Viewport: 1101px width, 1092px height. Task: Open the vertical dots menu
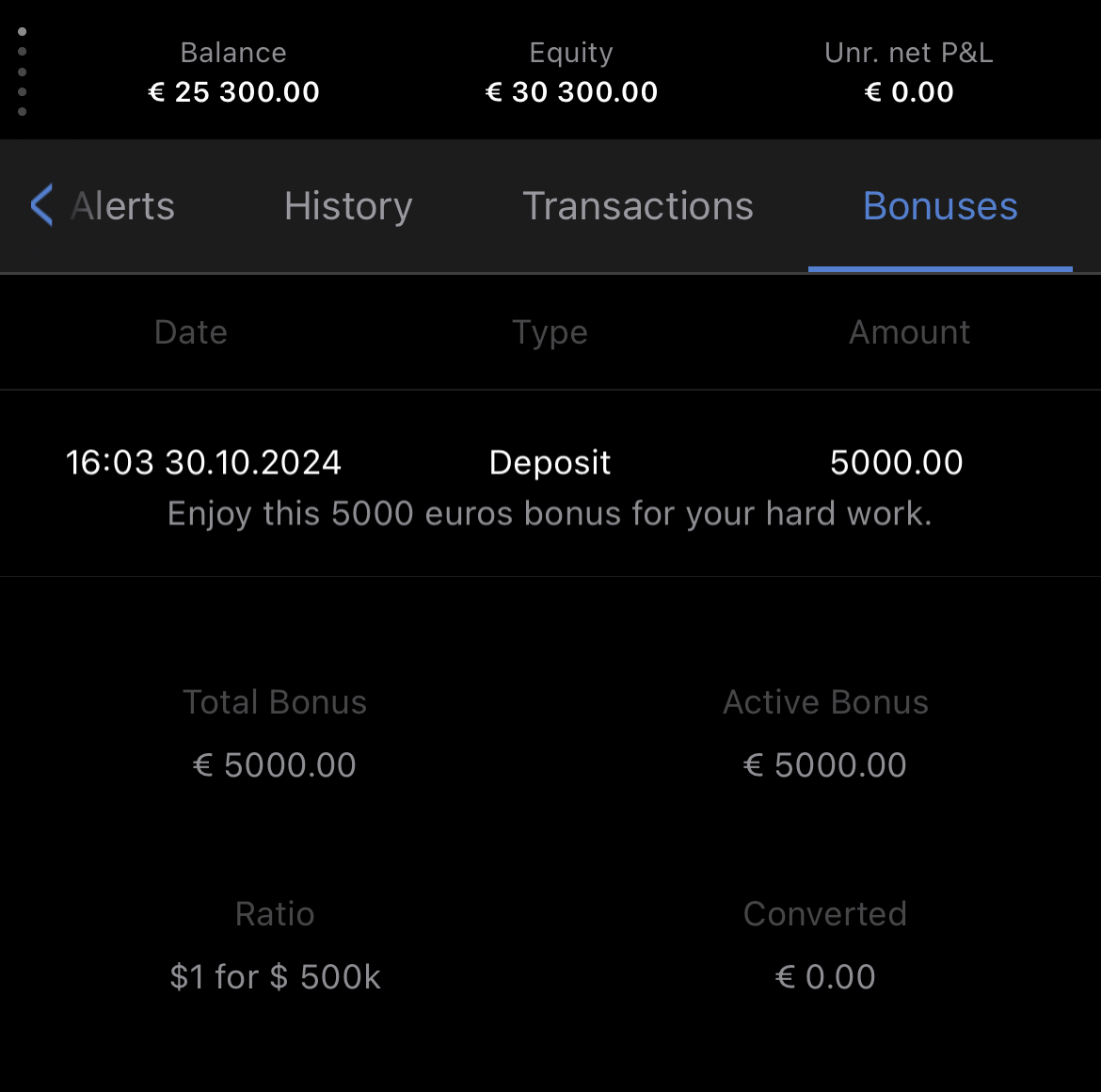coord(22,72)
